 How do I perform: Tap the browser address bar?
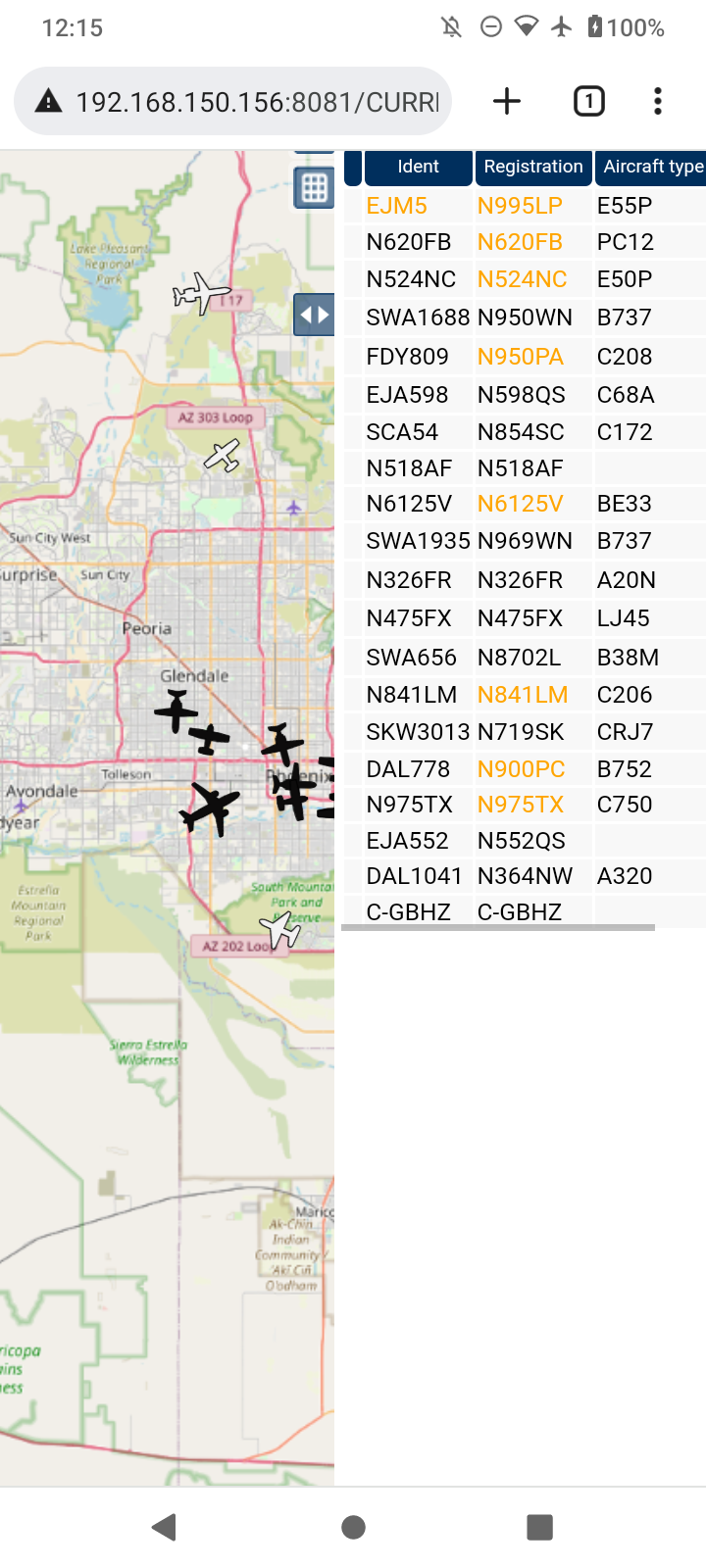(x=233, y=101)
